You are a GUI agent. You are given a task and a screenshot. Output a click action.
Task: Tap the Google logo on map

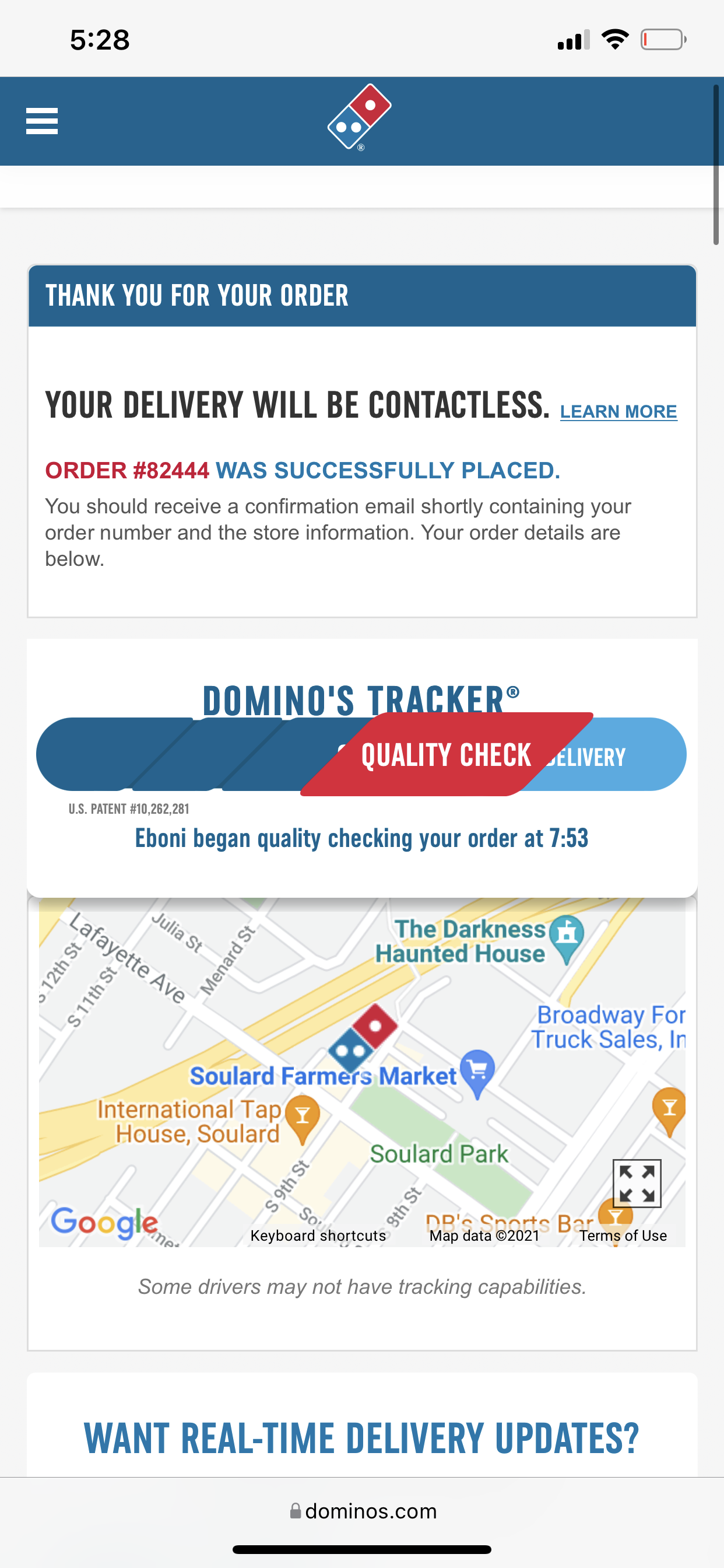click(105, 1222)
